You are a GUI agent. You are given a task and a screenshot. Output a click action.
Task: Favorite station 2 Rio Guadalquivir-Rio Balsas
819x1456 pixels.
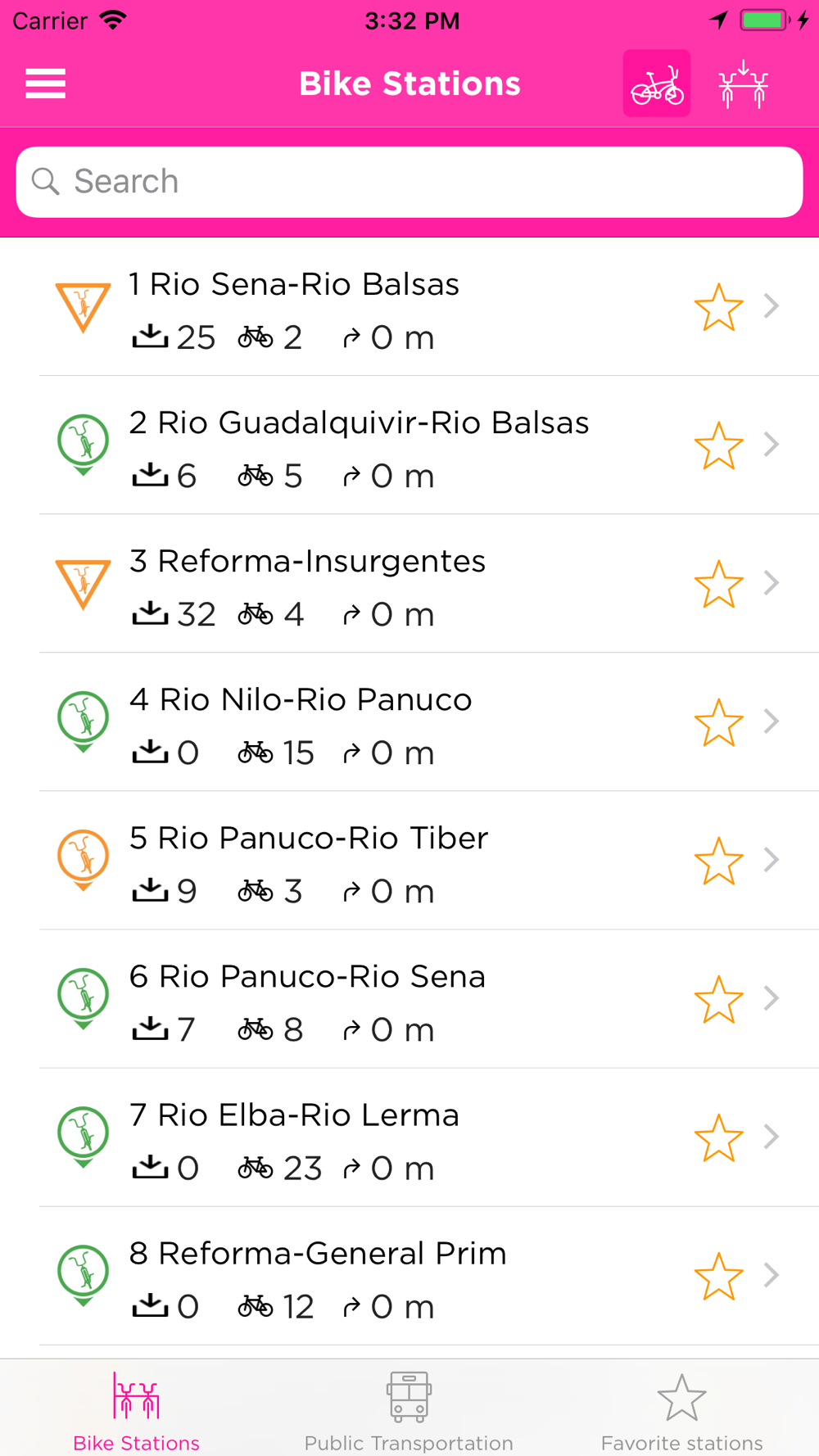pos(718,445)
